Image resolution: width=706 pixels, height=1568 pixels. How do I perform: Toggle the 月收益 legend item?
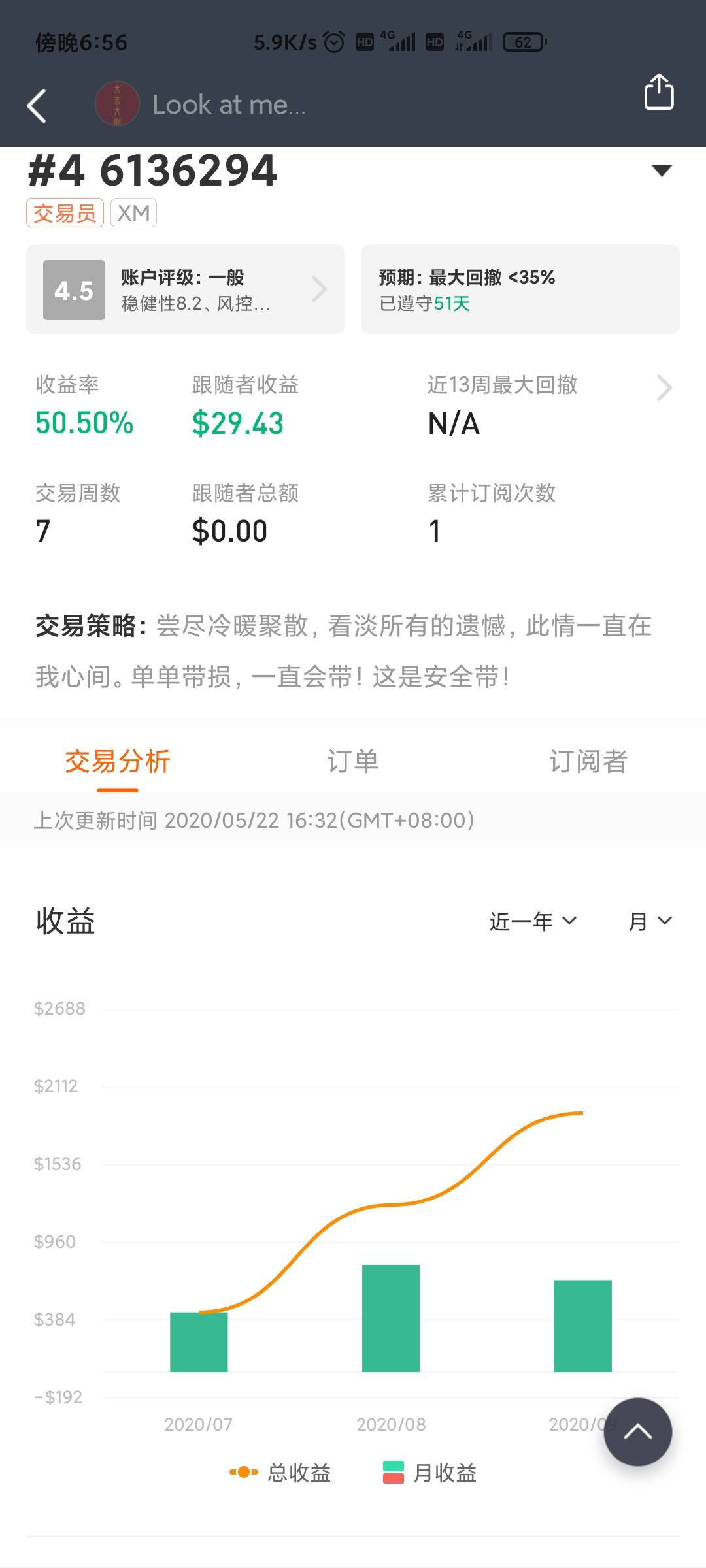coord(429,1473)
